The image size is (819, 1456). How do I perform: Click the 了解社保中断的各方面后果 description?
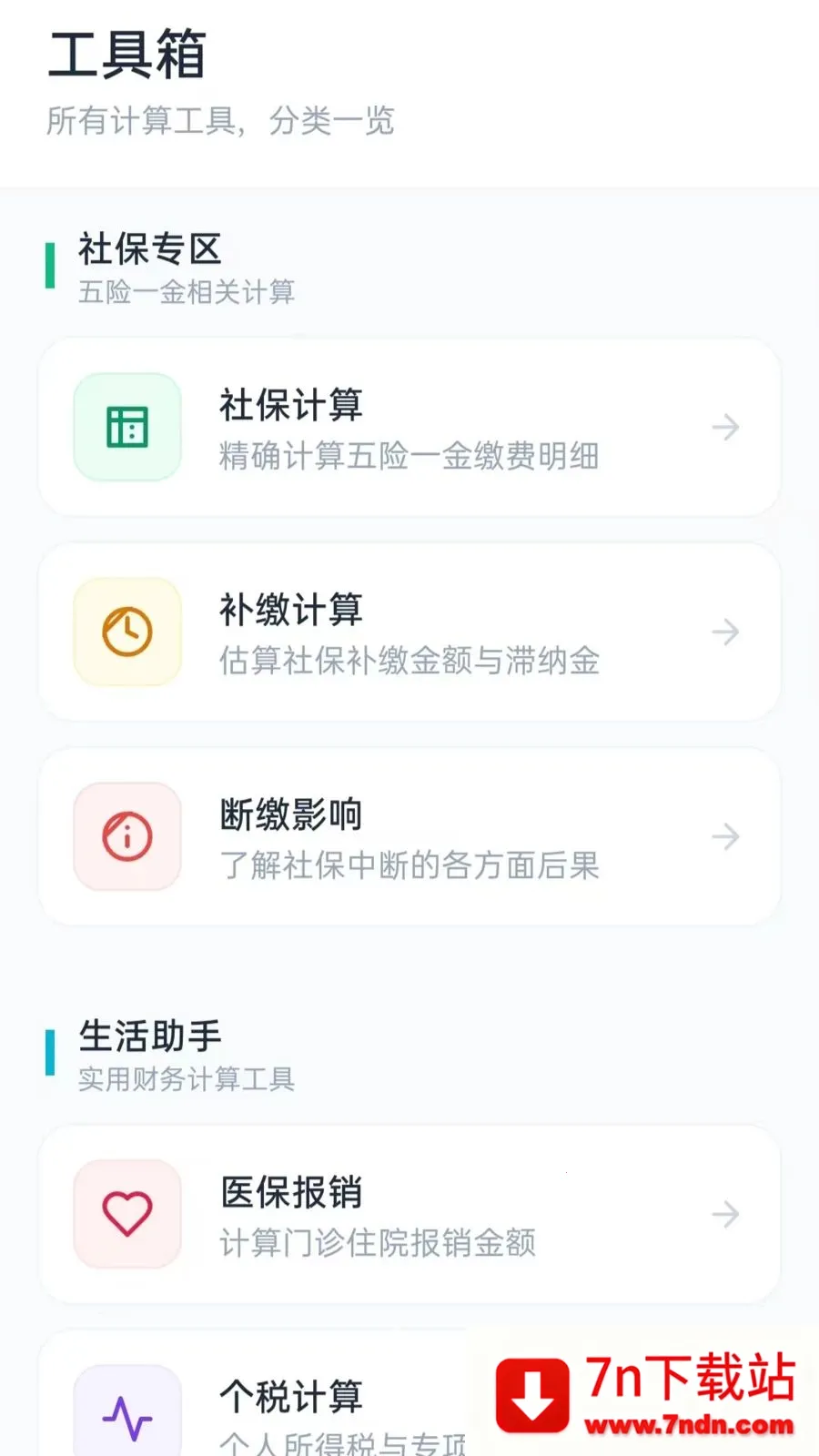pyautogui.click(x=409, y=865)
